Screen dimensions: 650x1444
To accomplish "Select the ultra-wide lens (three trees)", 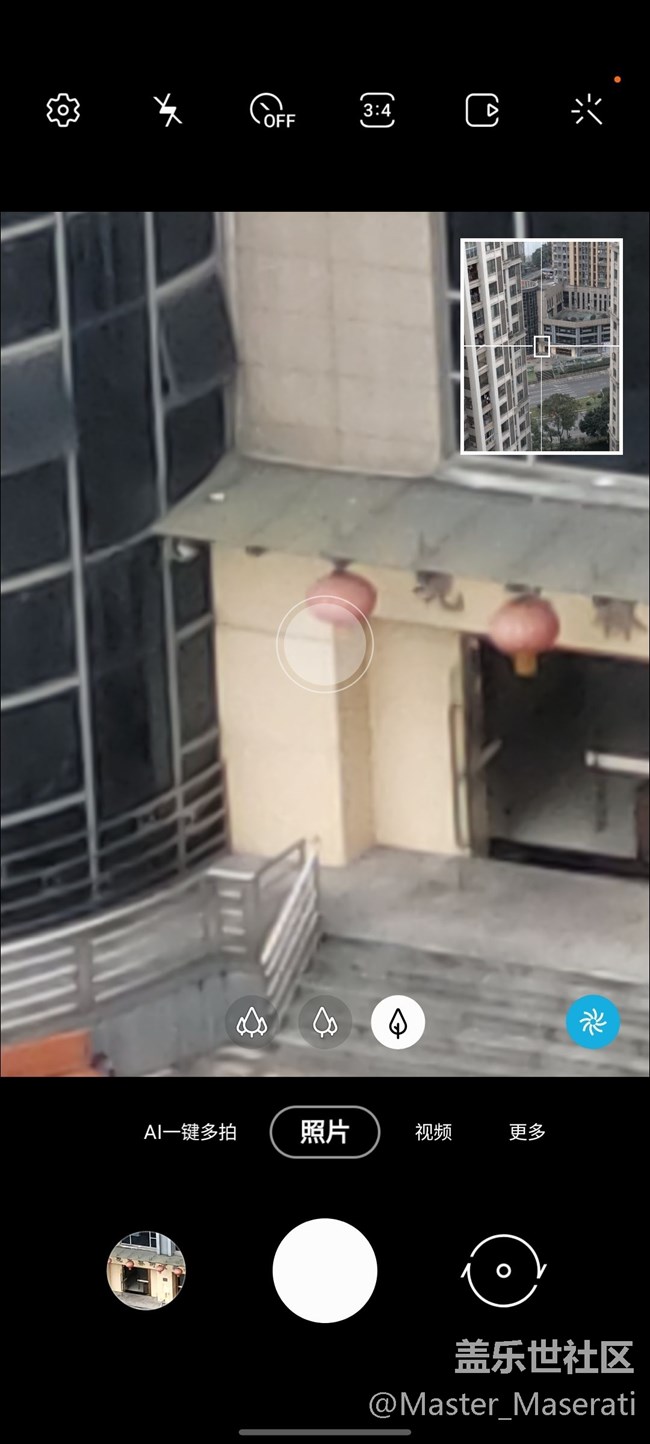I will [x=251, y=1022].
